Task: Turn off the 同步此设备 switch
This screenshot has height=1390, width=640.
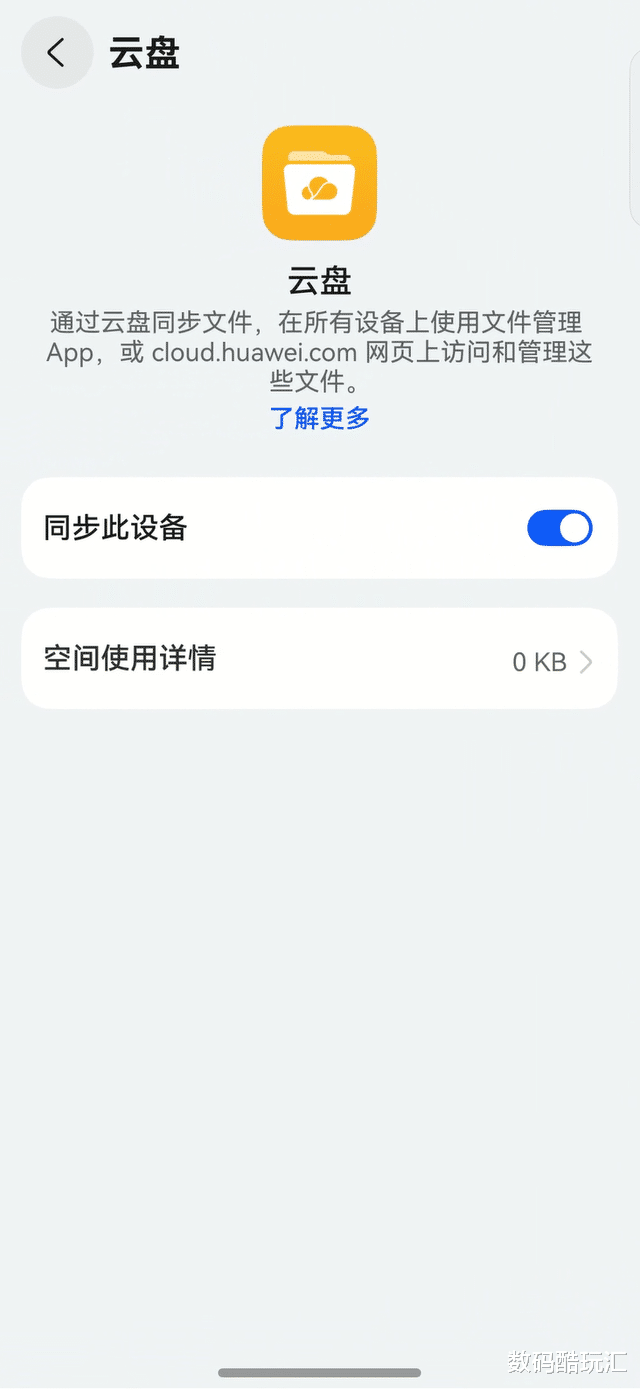Action: click(x=559, y=528)
